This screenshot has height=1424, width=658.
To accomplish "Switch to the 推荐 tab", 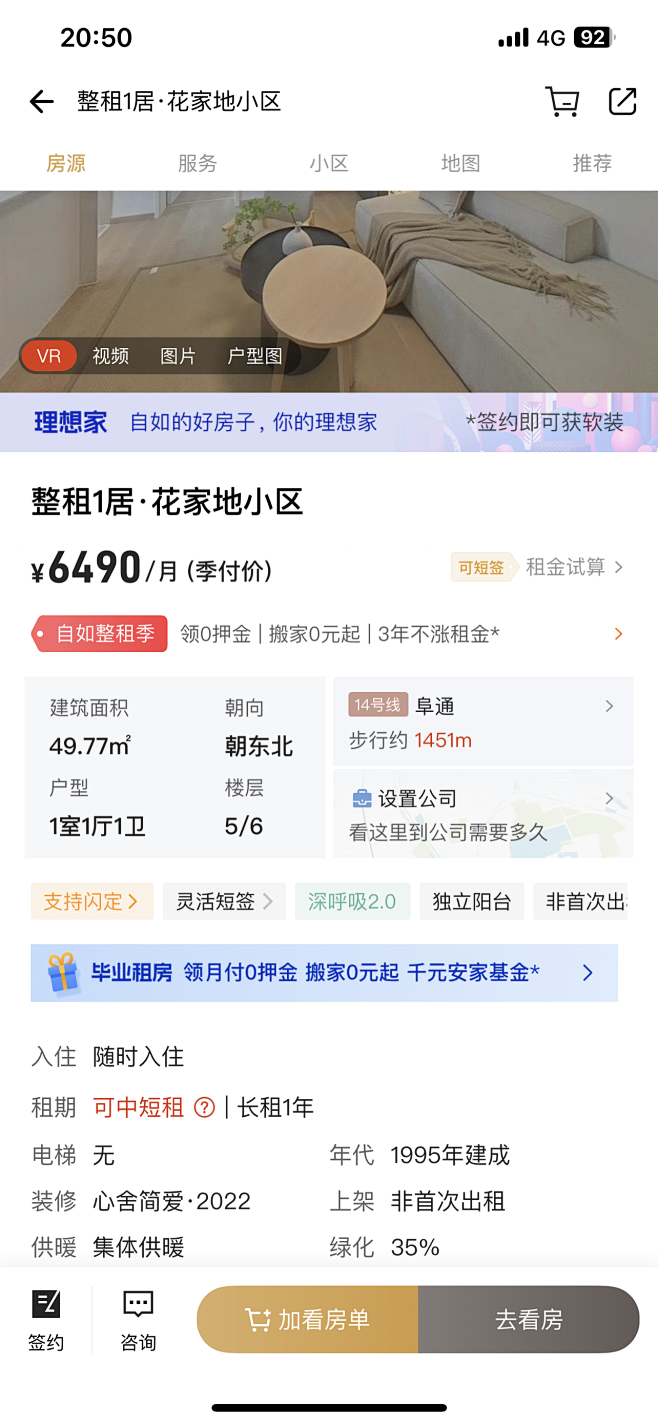I will [x=592, y=163].
